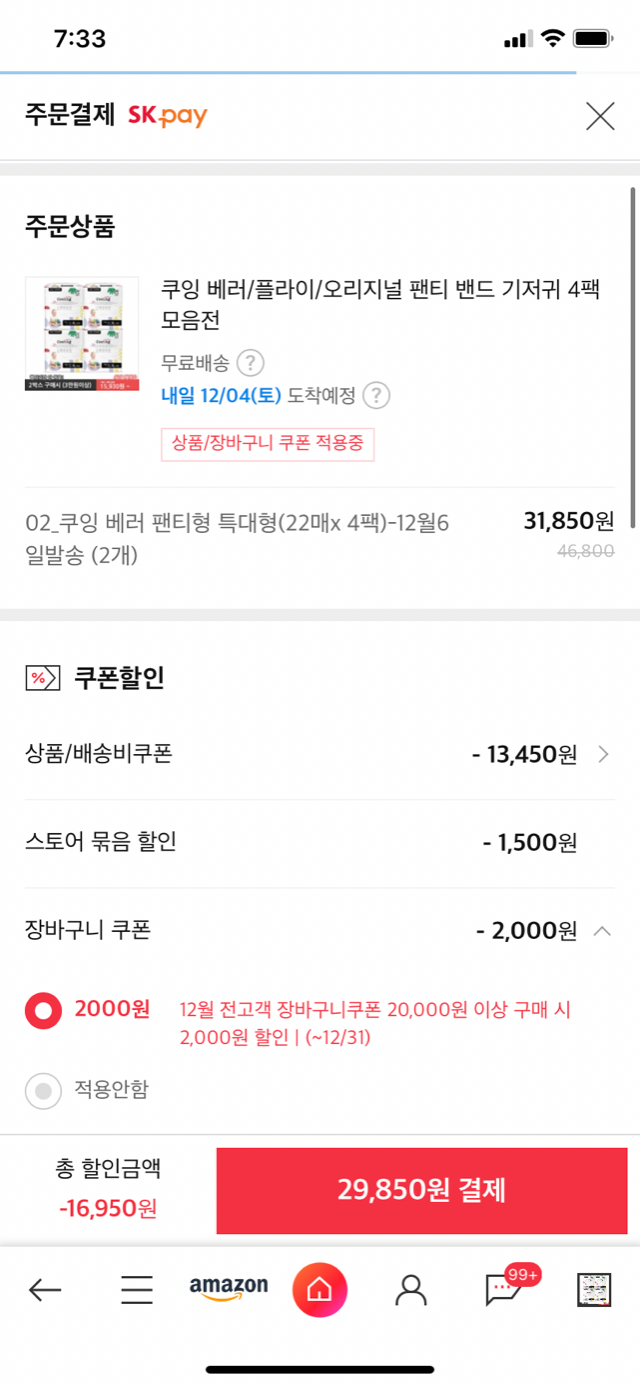Open the recently viewed product thumbnail
The image size is (640, 1386).
tap(594, 1290)
